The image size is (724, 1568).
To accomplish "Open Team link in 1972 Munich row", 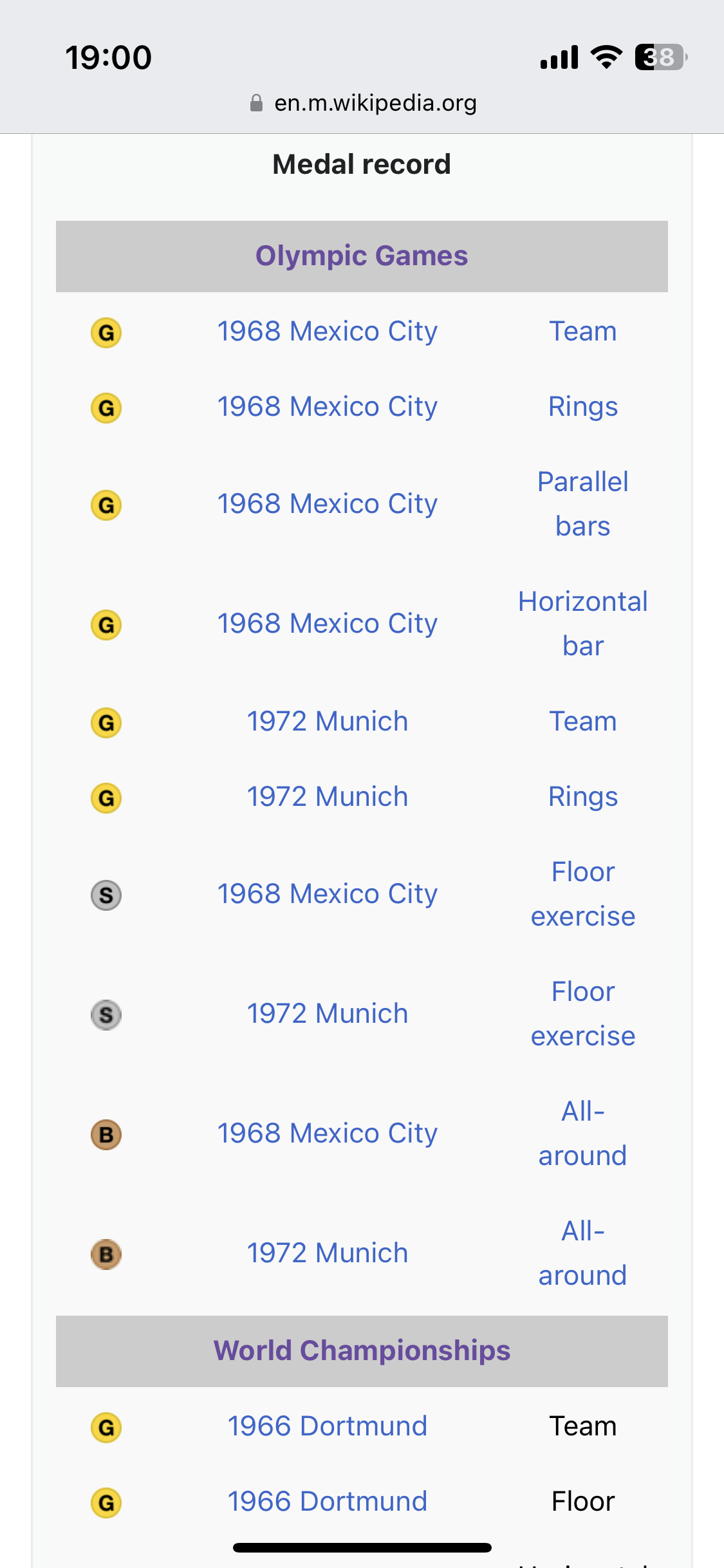I will point(583,722).
